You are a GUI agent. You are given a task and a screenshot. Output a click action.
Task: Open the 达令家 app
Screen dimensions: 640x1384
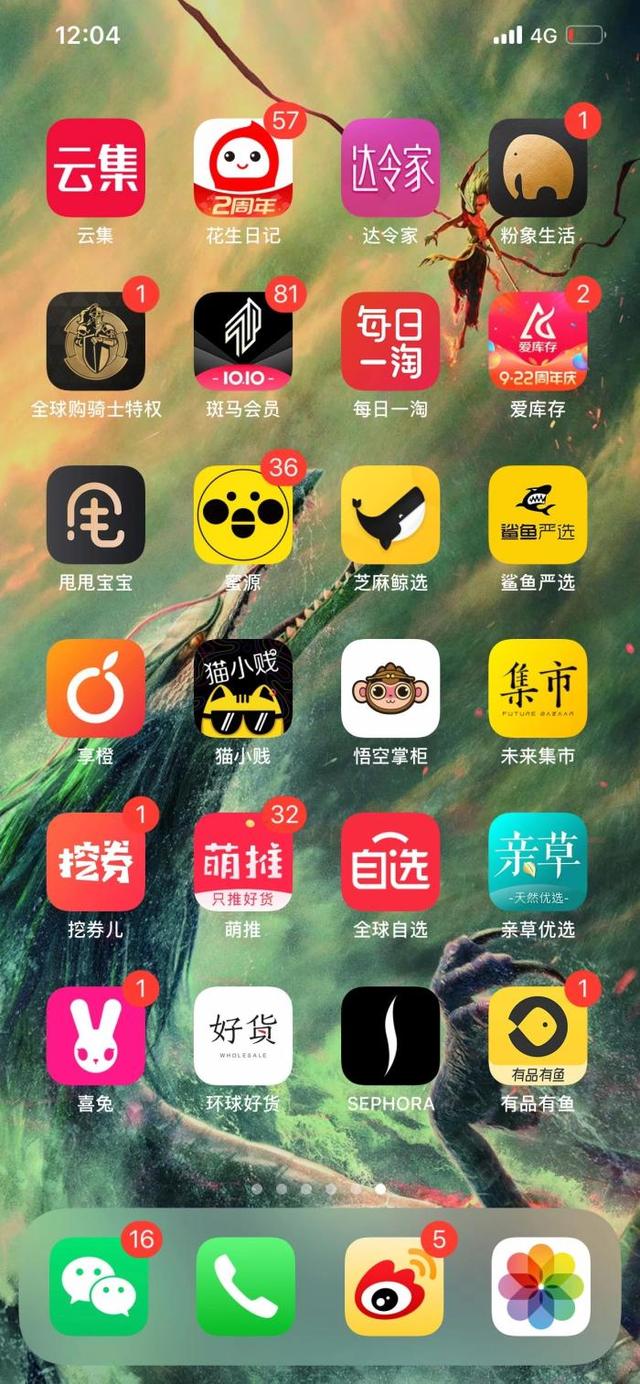pos(390,168)
